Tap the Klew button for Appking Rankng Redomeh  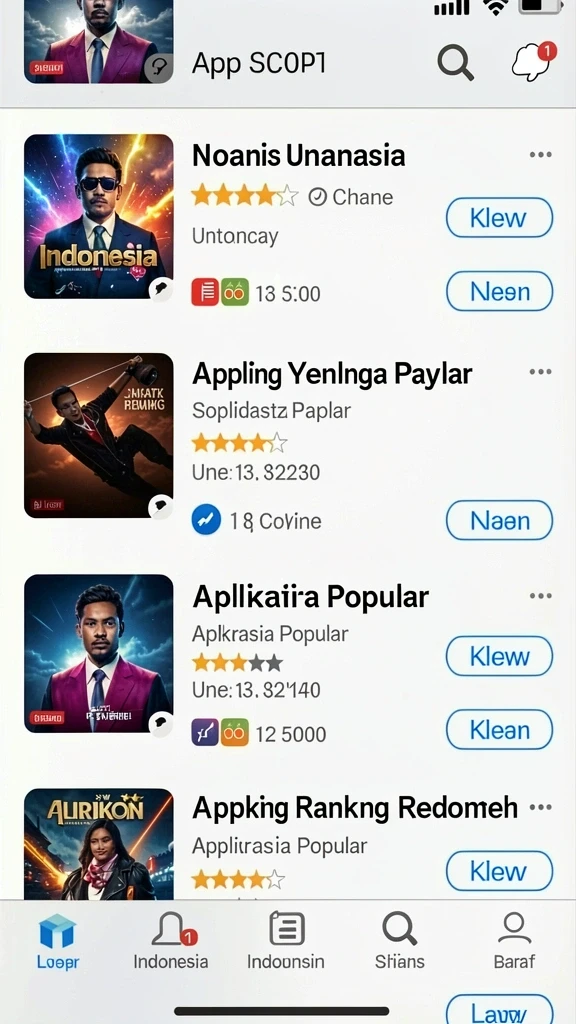(499, 871)
